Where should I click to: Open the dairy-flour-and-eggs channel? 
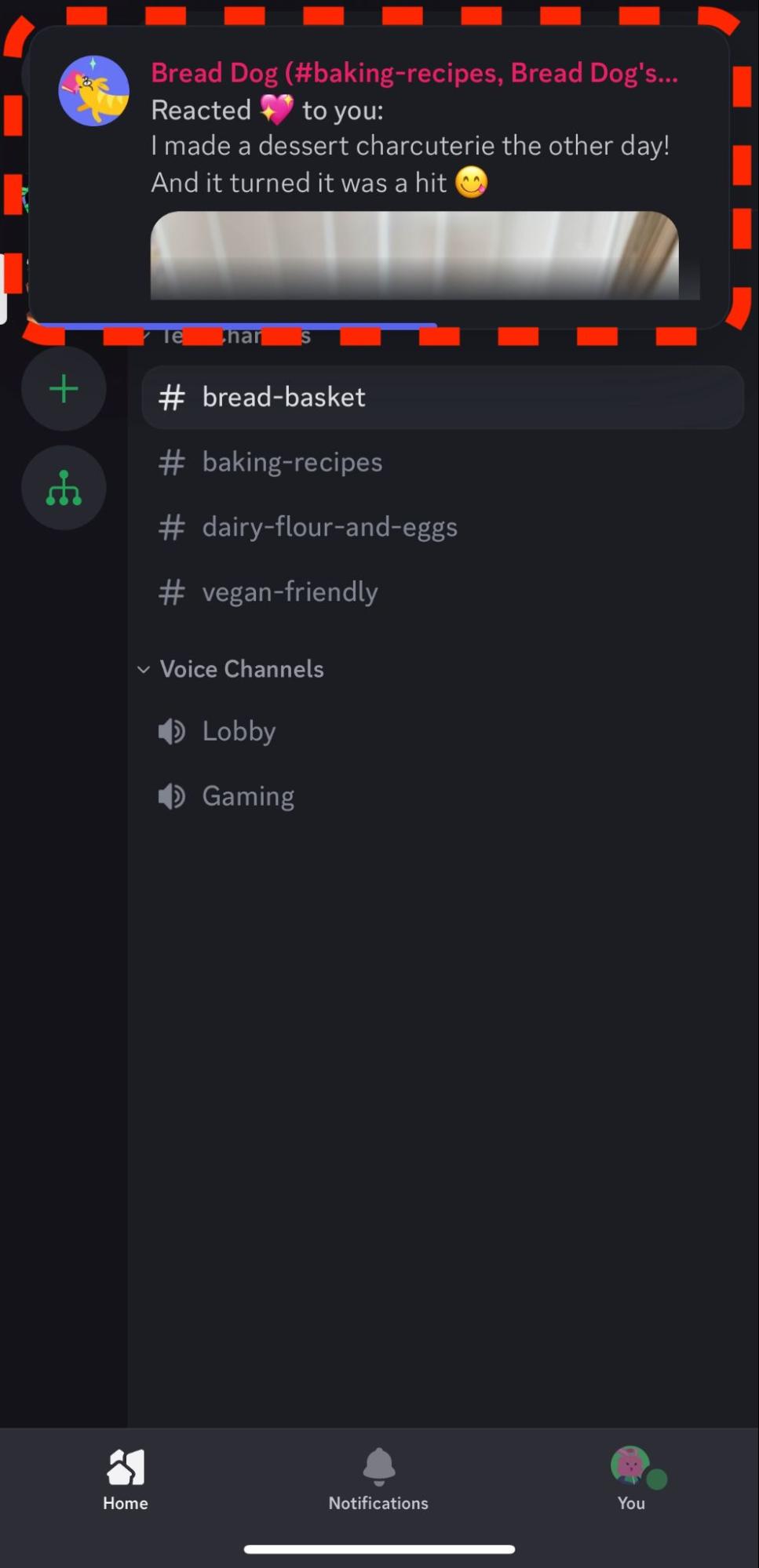click(x=330, y=526)
